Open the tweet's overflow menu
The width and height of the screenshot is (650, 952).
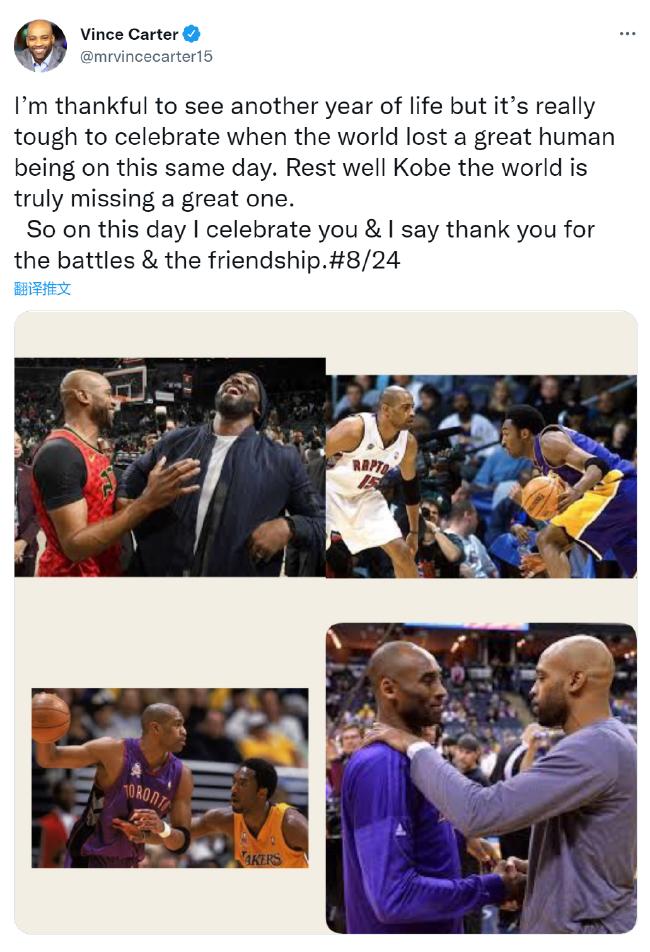(627, 33)
